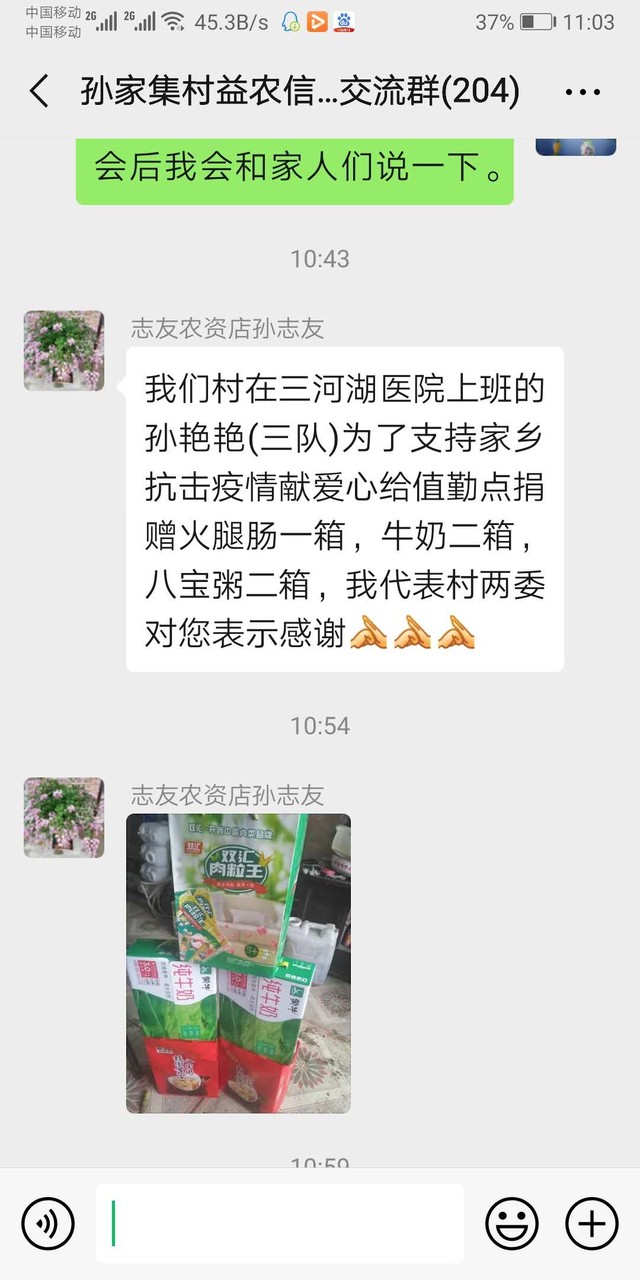Open the plus attachment menu
640x1280 pixels.
(x=592, y=1223)
